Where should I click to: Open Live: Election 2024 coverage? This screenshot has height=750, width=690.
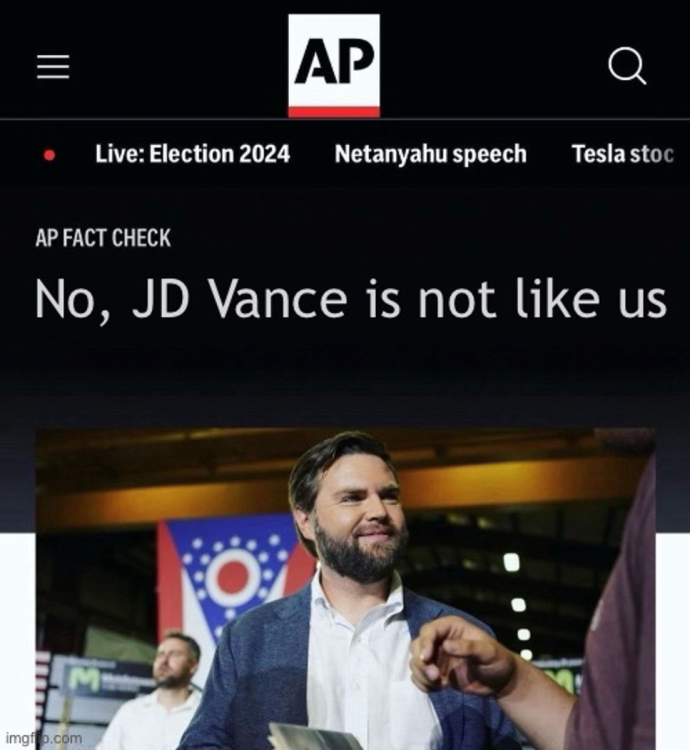tap(192, 154)
